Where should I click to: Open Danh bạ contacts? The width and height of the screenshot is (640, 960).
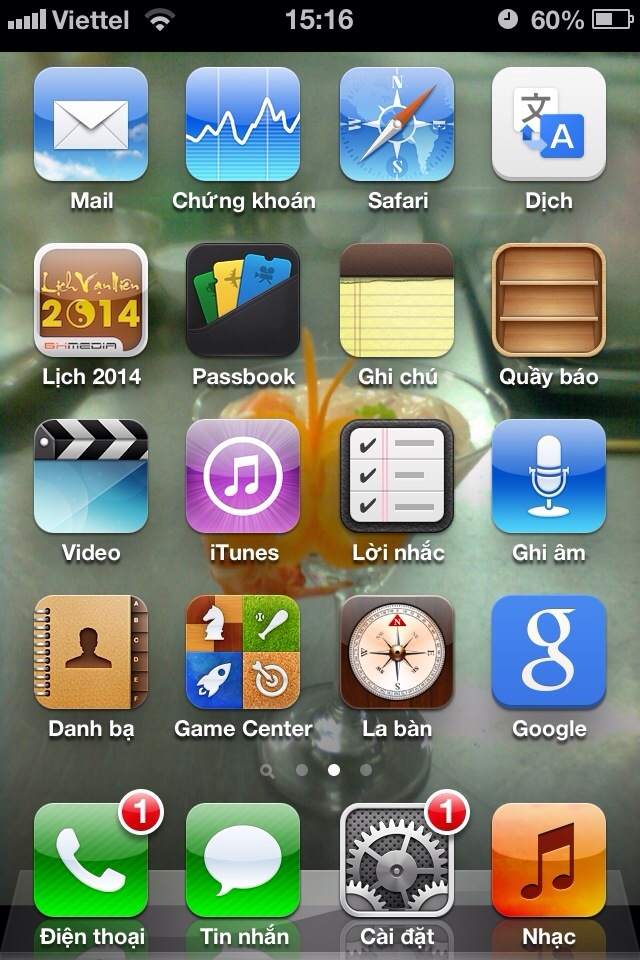[x=91, y=652]
